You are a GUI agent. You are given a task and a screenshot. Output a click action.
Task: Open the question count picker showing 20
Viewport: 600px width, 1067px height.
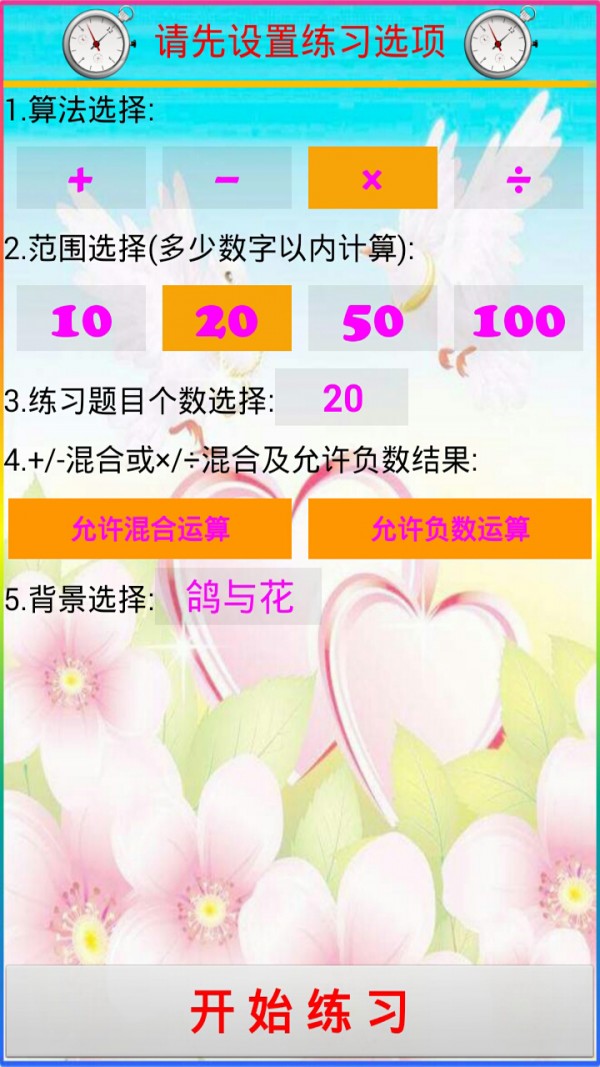point(342,398)
